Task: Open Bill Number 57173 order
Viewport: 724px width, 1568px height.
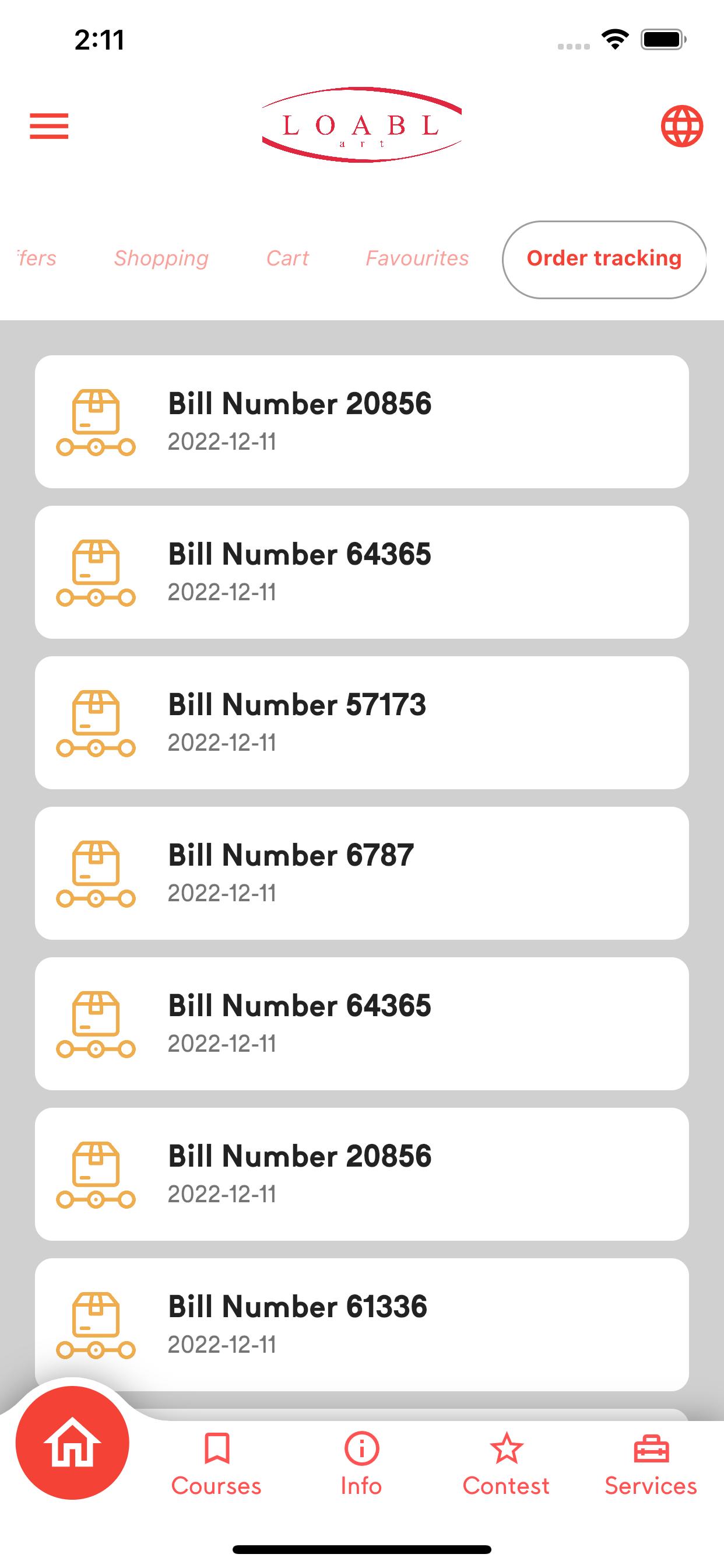Action: click(x=362, y=723)
